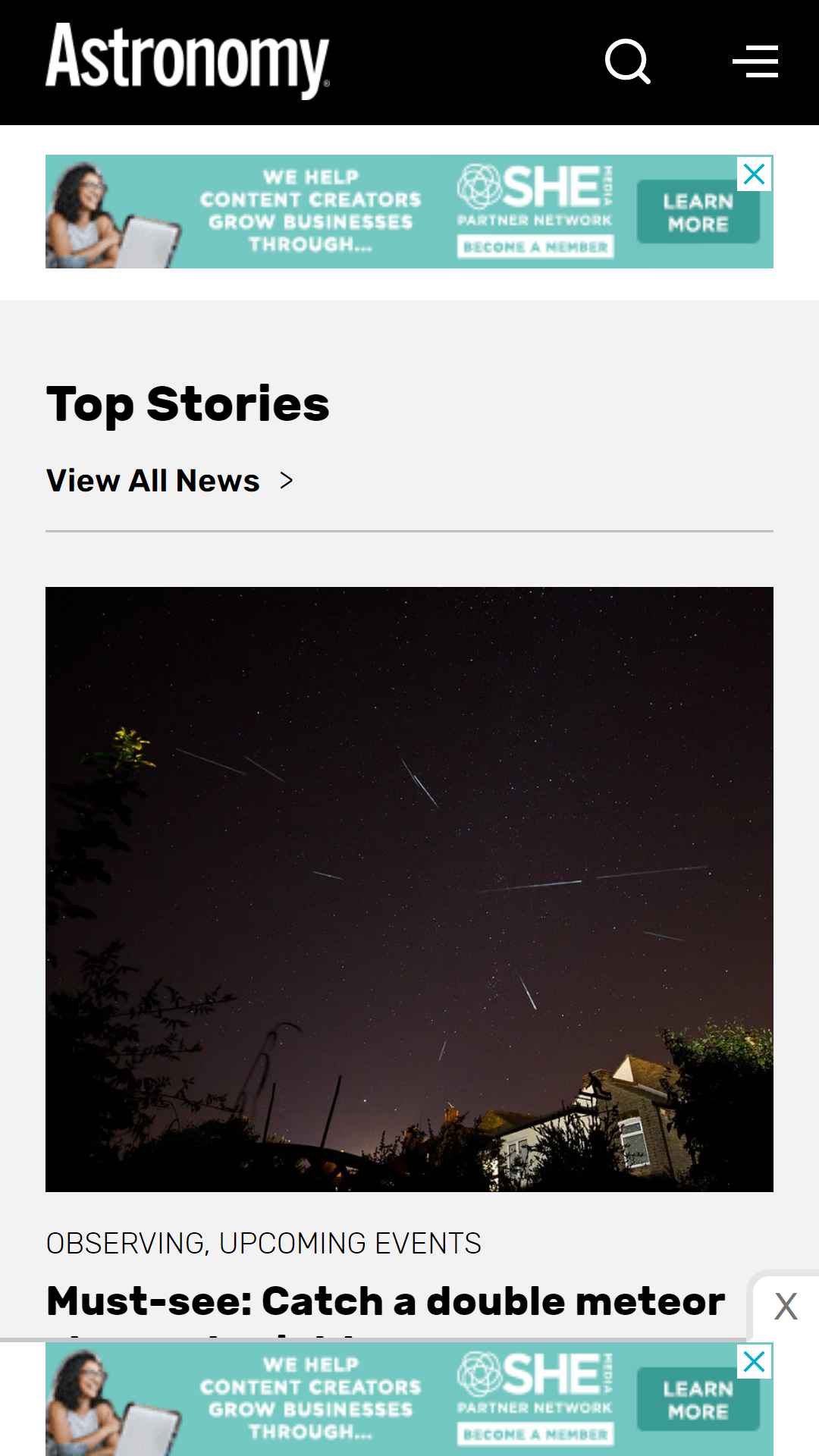This screenshot has height=1456, width=819.
Task: Open the Observing, Upcoming Events category
Action: (x=263, y=1244)
